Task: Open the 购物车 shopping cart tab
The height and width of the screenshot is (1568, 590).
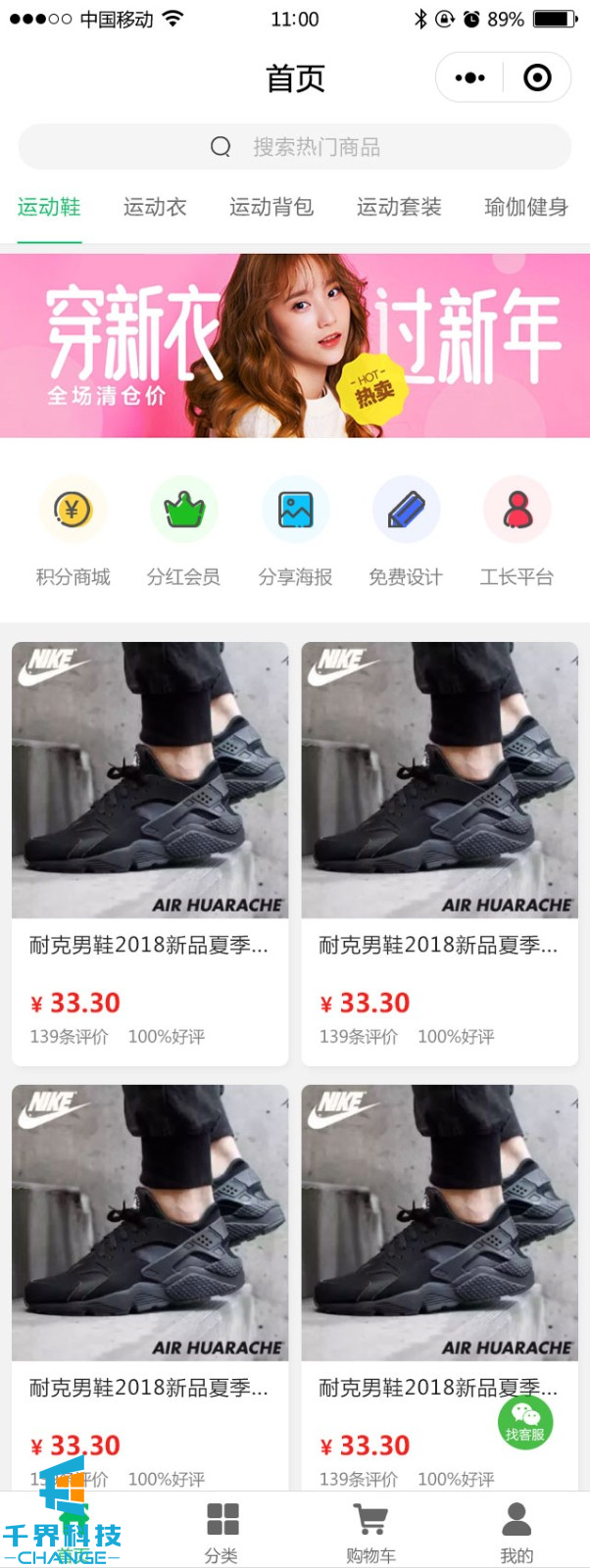Action: [370, 1532]
